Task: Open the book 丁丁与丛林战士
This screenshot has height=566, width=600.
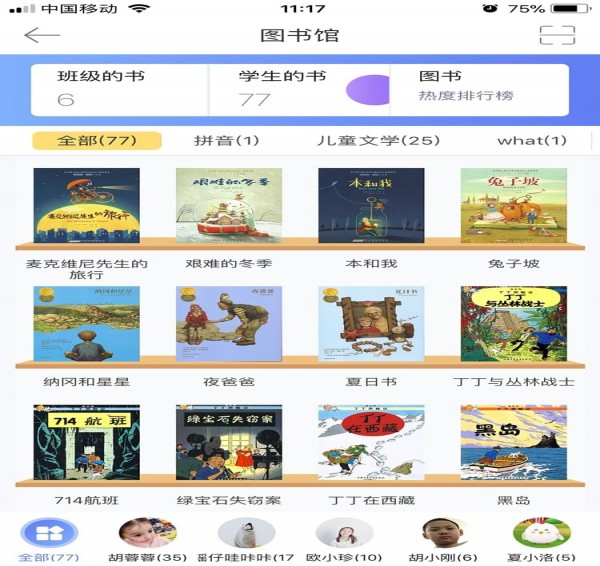Action: coord(514,324)
